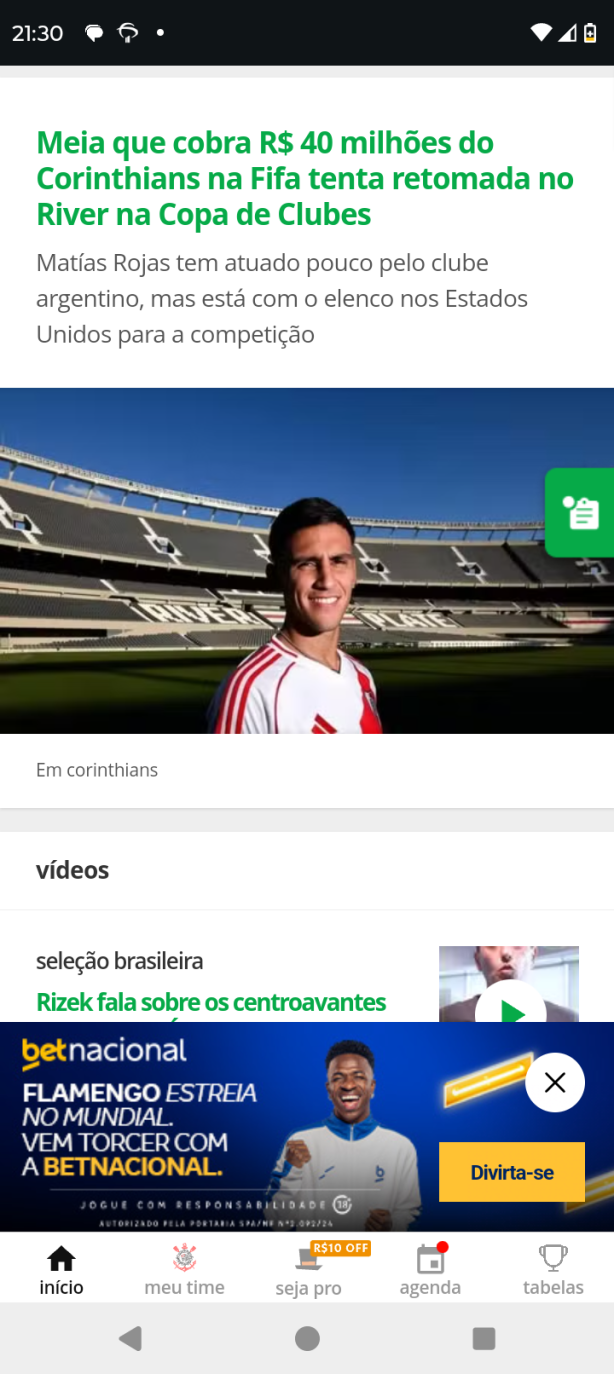Tap the green floating clipboard button

point(580,512)
